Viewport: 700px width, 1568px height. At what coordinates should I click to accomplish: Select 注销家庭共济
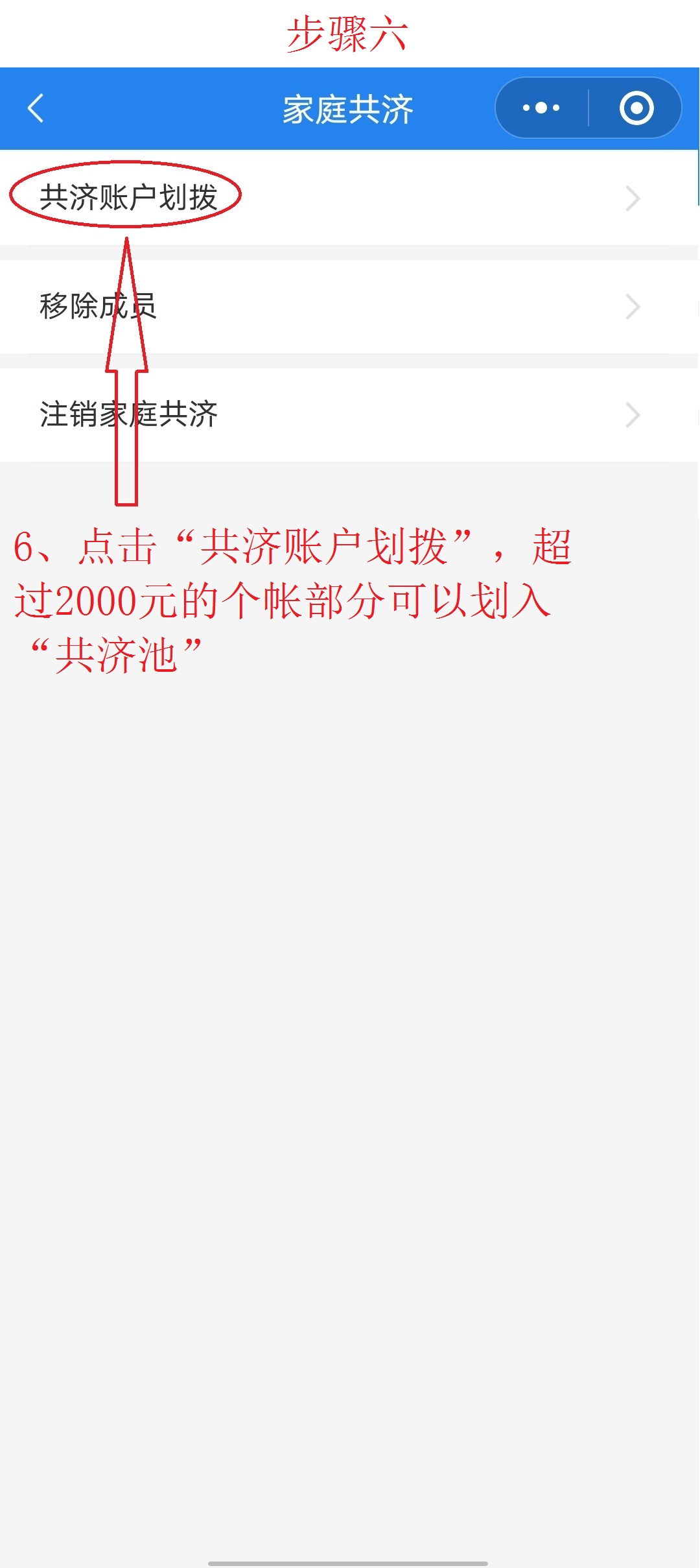[349, 415]
